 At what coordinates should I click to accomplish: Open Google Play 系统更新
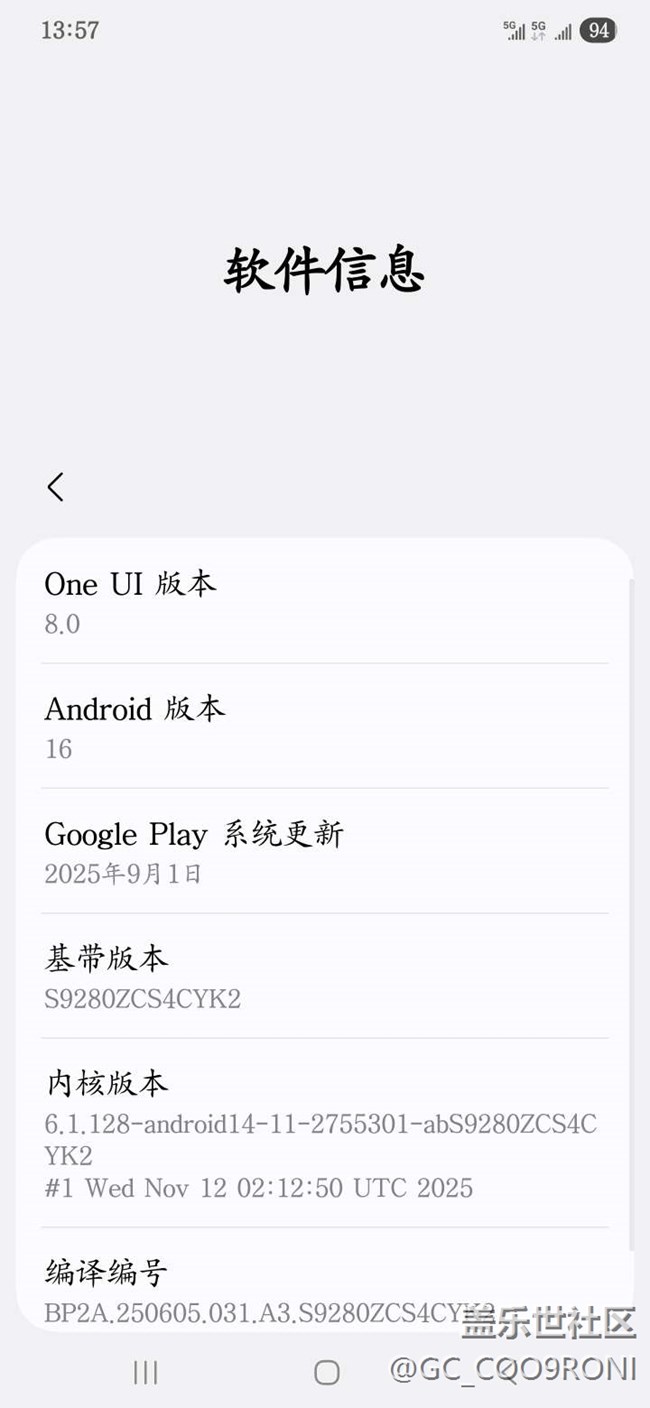pos(324,852)
